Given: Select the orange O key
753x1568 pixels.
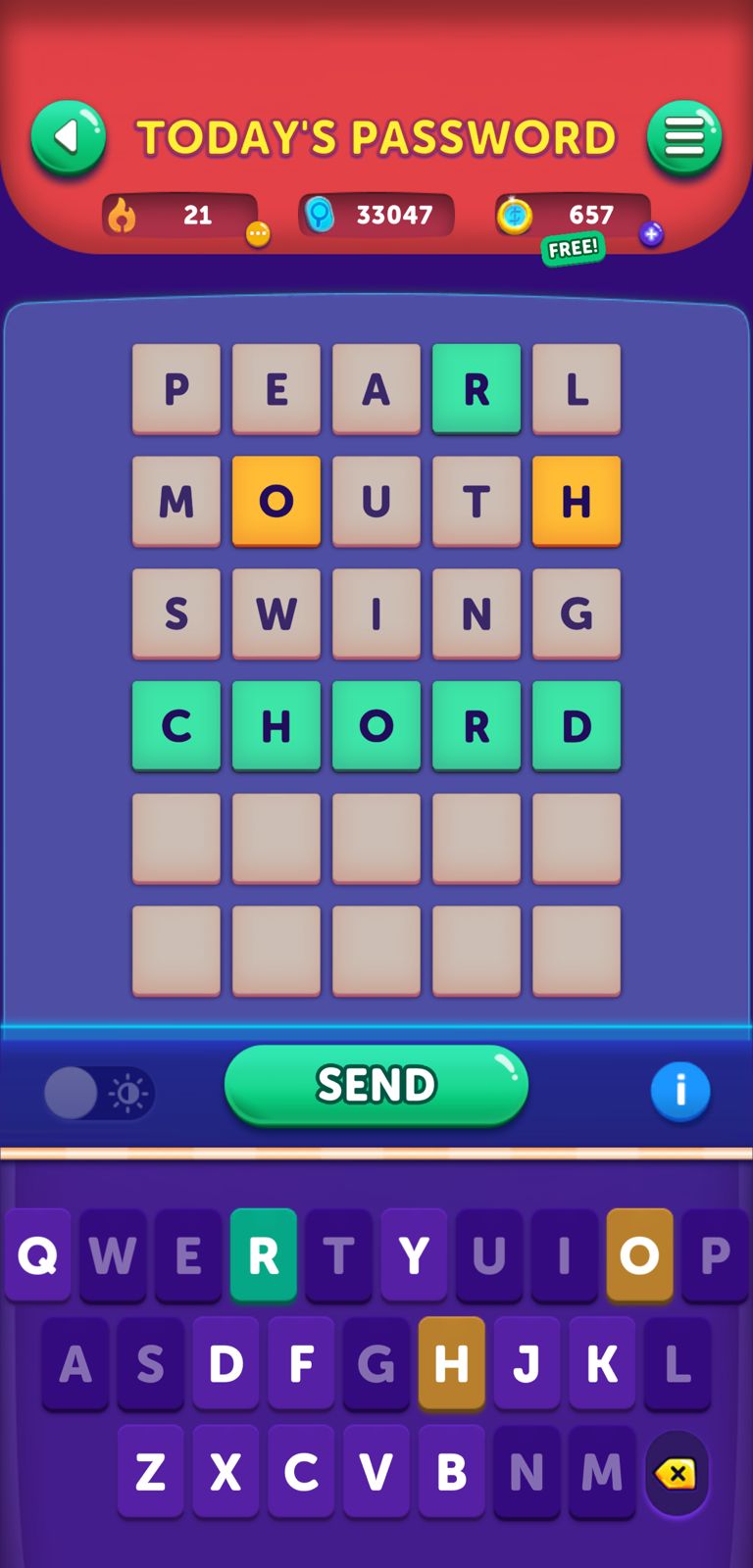Looking at the screenshot, I should point(639,1254).
